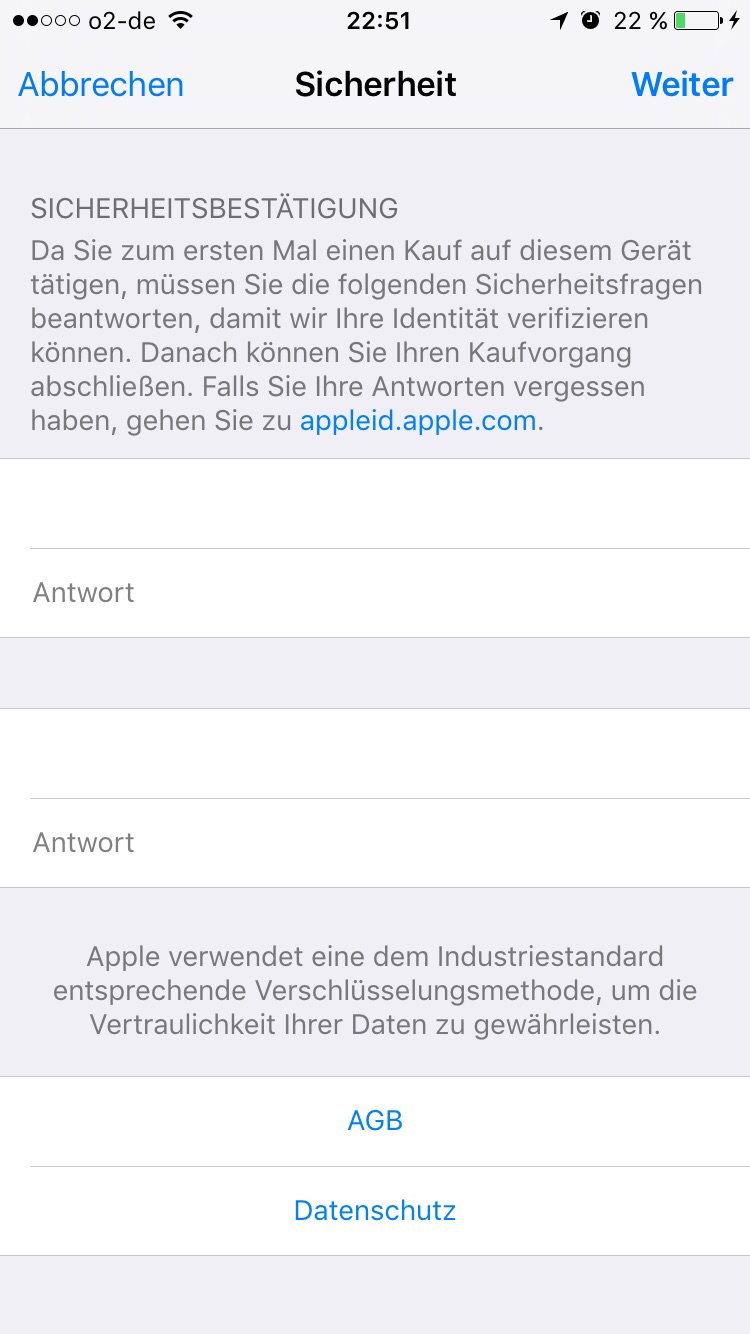
Task: Open the appleid.apple.com link
Action: [418, 421]
